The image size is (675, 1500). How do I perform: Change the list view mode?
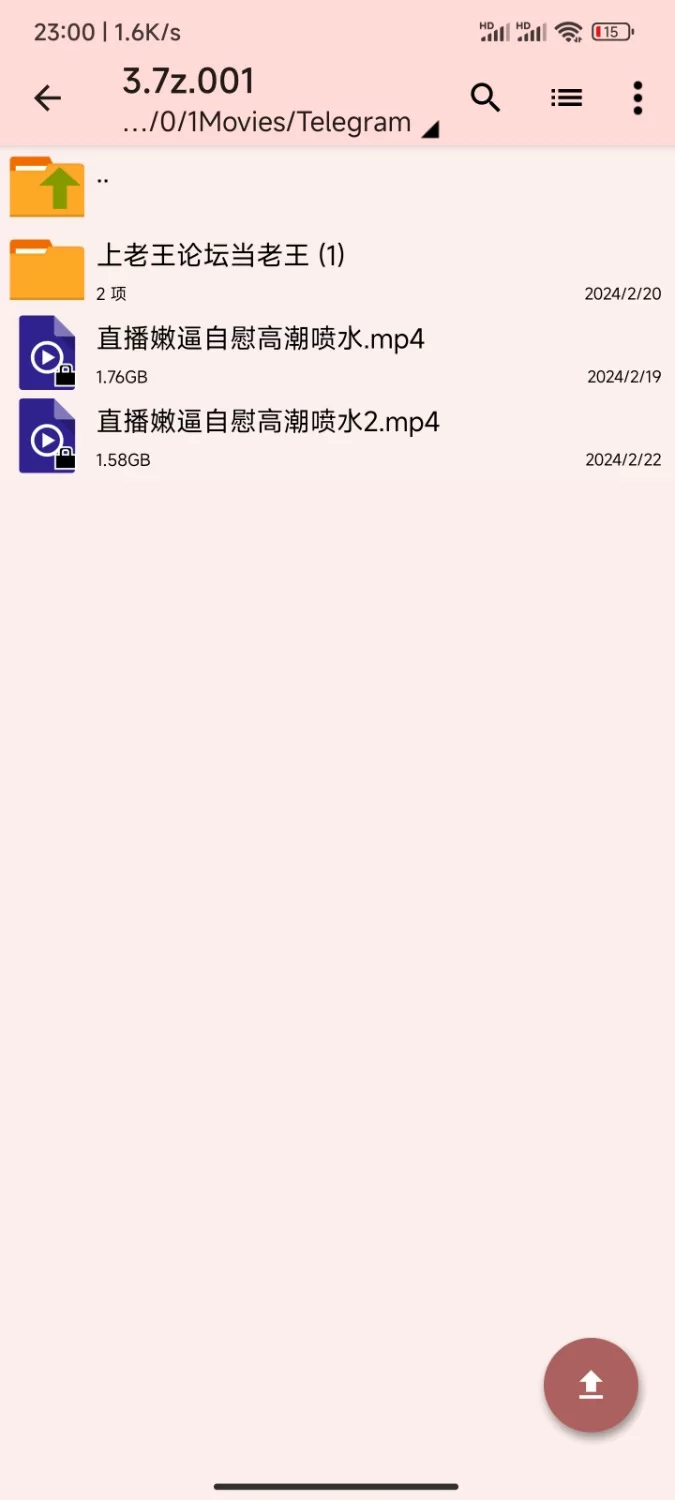coord(566,98)
